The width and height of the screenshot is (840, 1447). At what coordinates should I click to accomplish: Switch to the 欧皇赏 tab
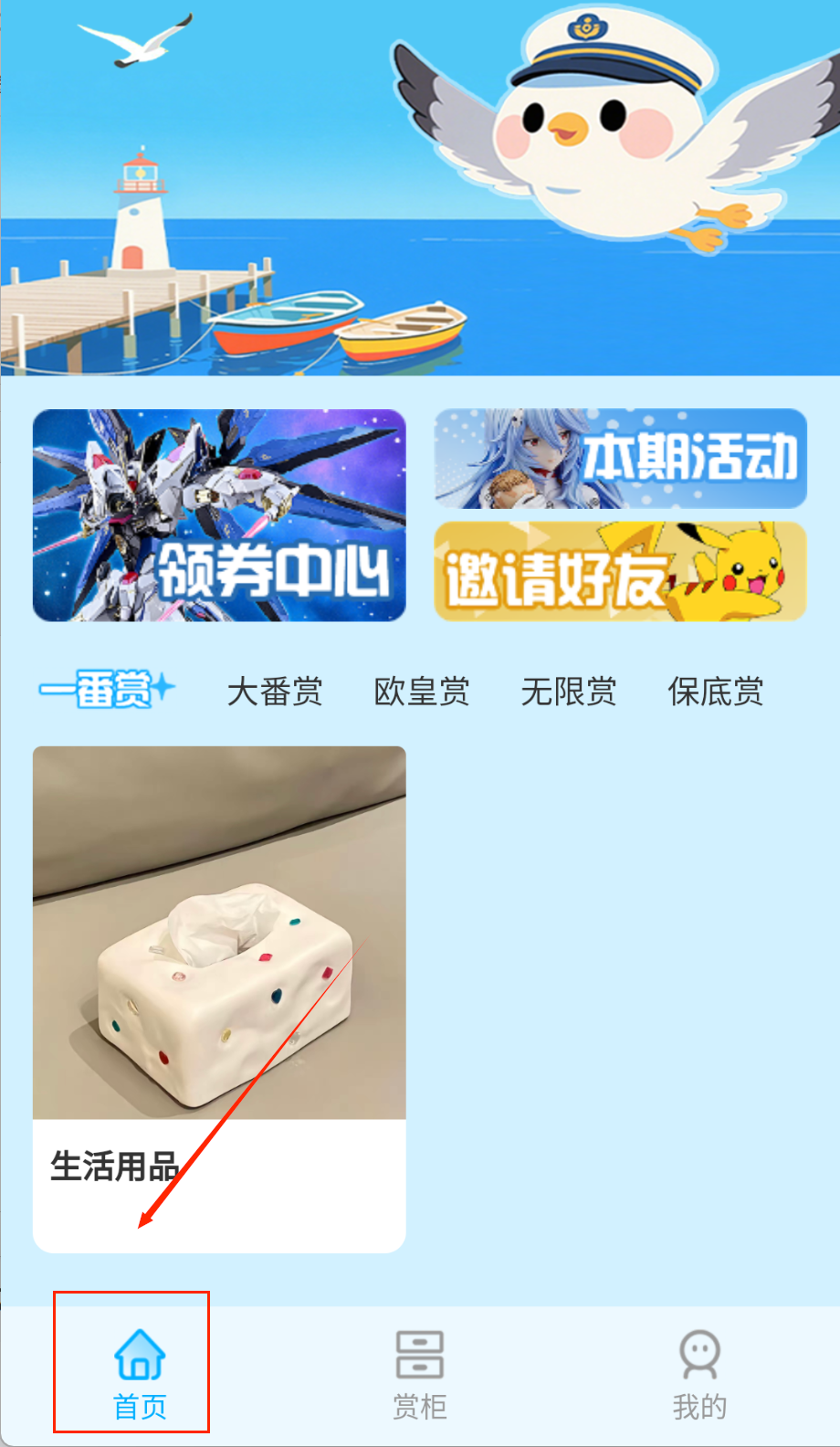pyautogui.click(x=422, y=692)
